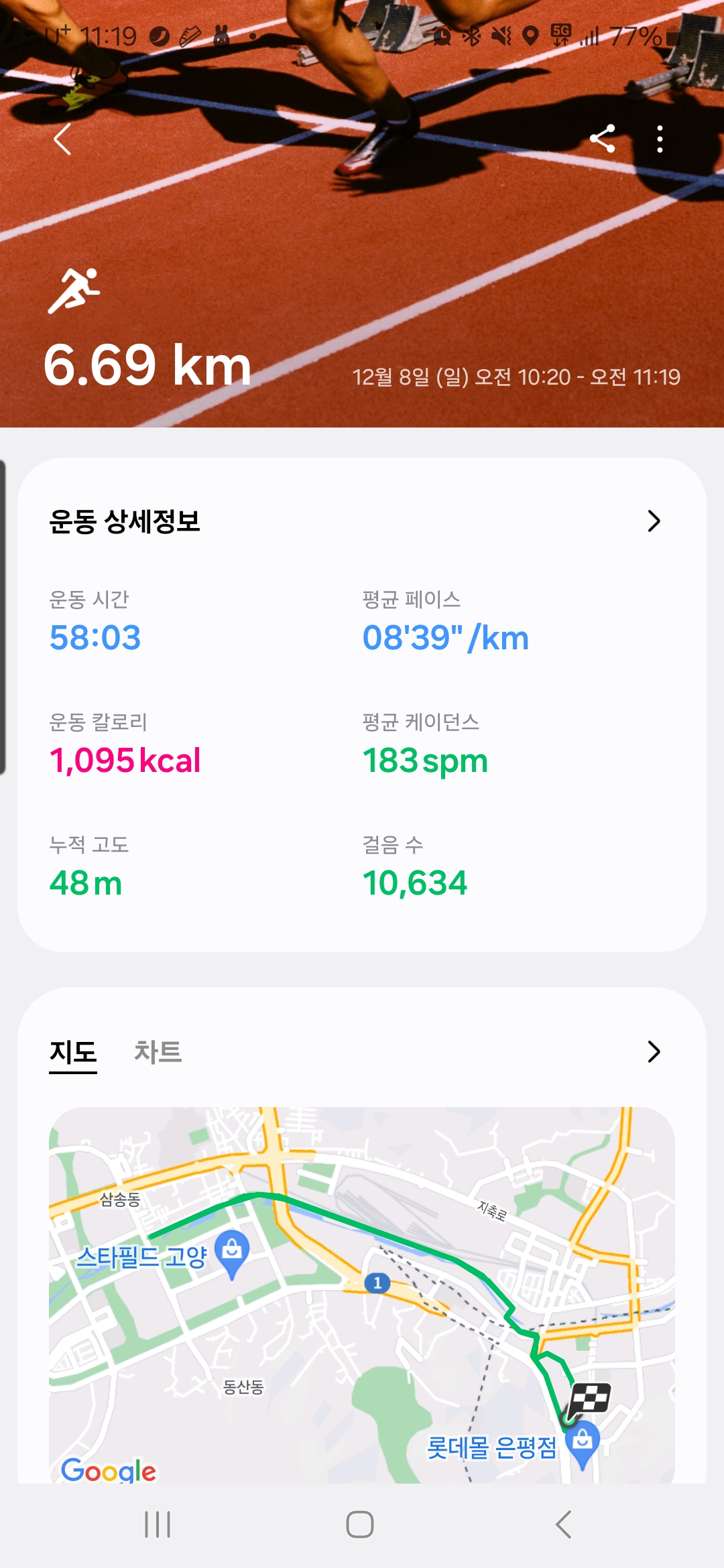Open the running route map
The image size is (724, 1568).
click(x=362, y=1293)
